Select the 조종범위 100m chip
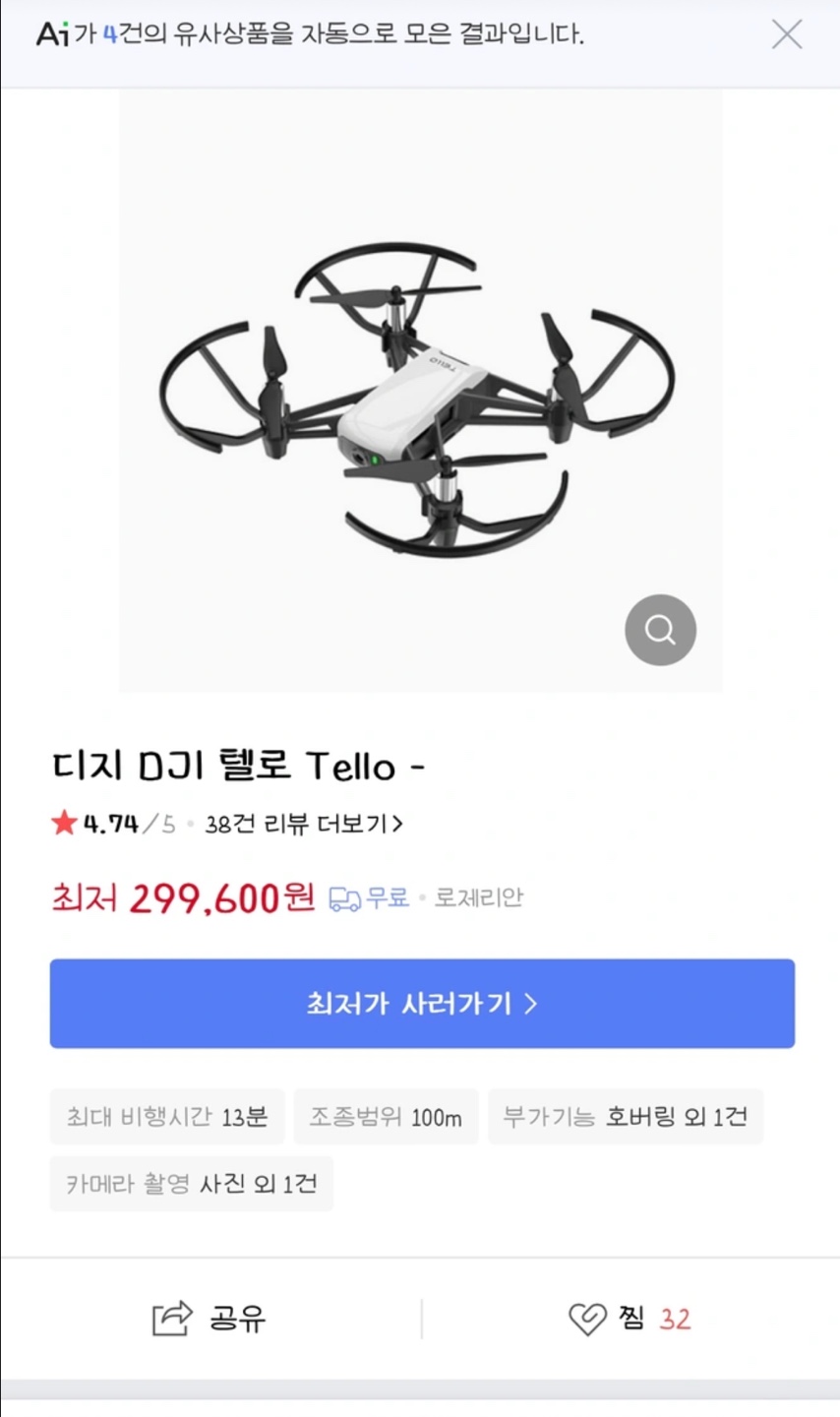Viewport: 840px width, 1417px height. [x=386, y=1117]
